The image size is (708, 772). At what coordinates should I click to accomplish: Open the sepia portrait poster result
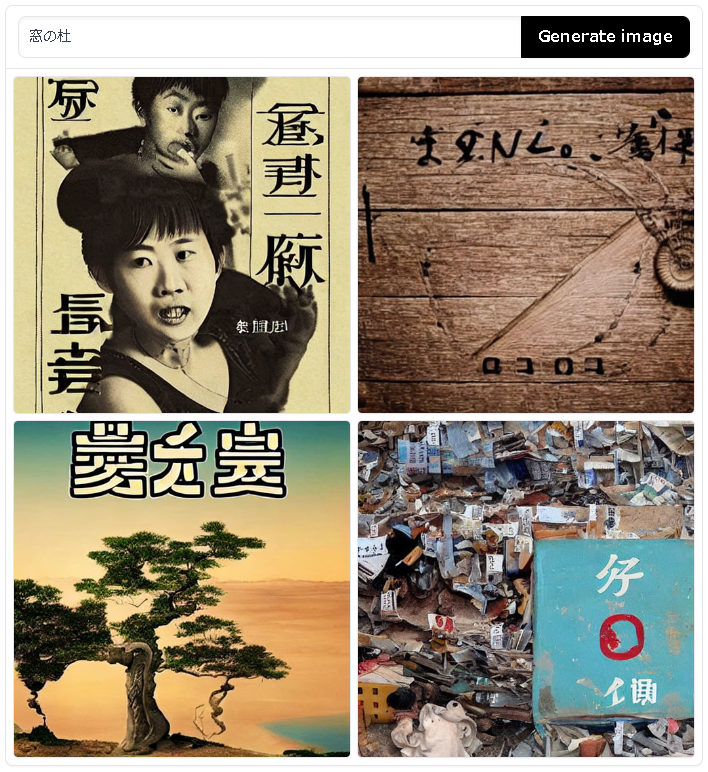coord(182,245)
